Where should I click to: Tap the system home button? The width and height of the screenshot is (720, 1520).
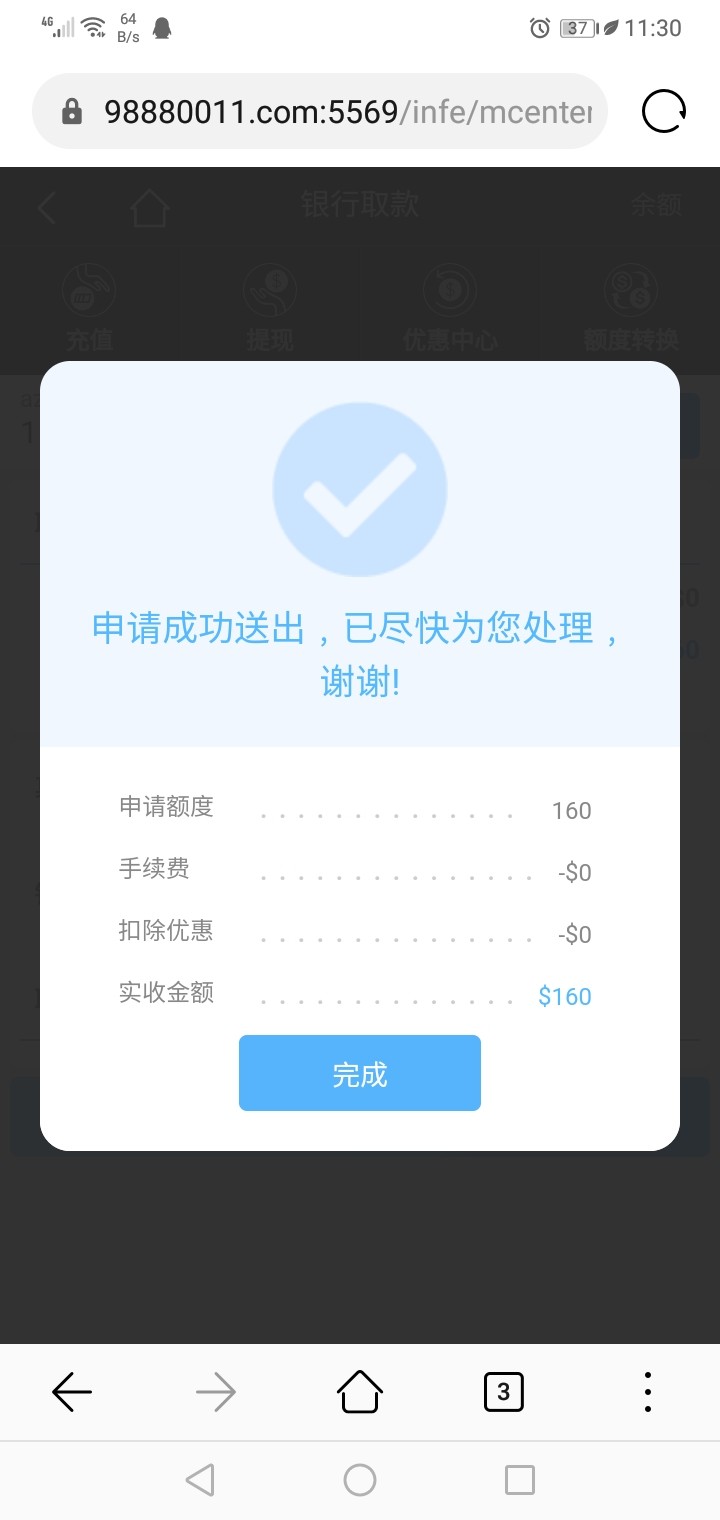point(359,1479)
